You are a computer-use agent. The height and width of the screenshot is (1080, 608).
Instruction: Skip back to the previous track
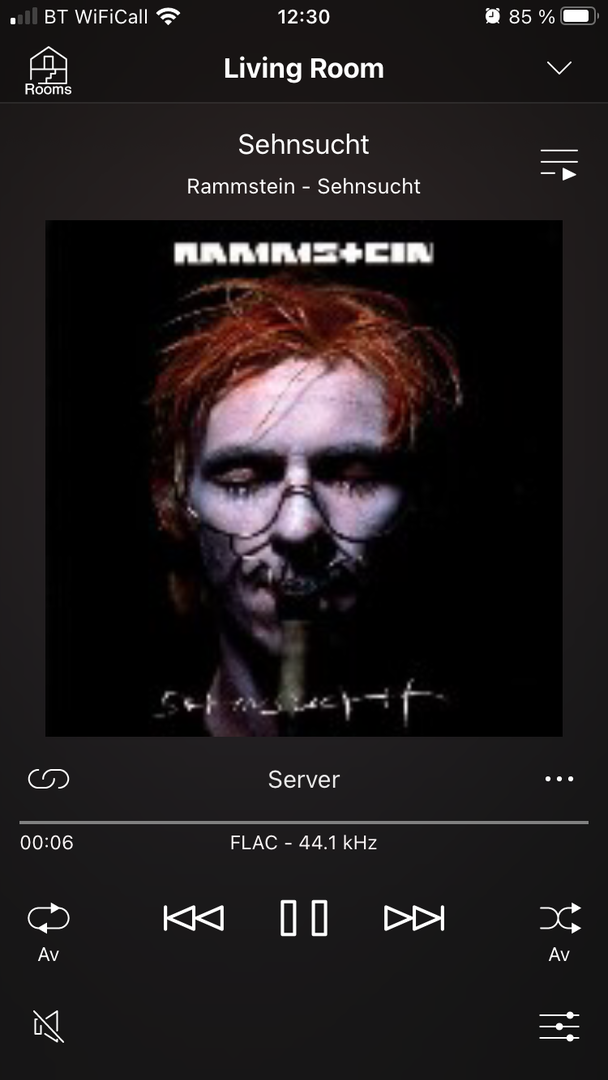point(193,918)
